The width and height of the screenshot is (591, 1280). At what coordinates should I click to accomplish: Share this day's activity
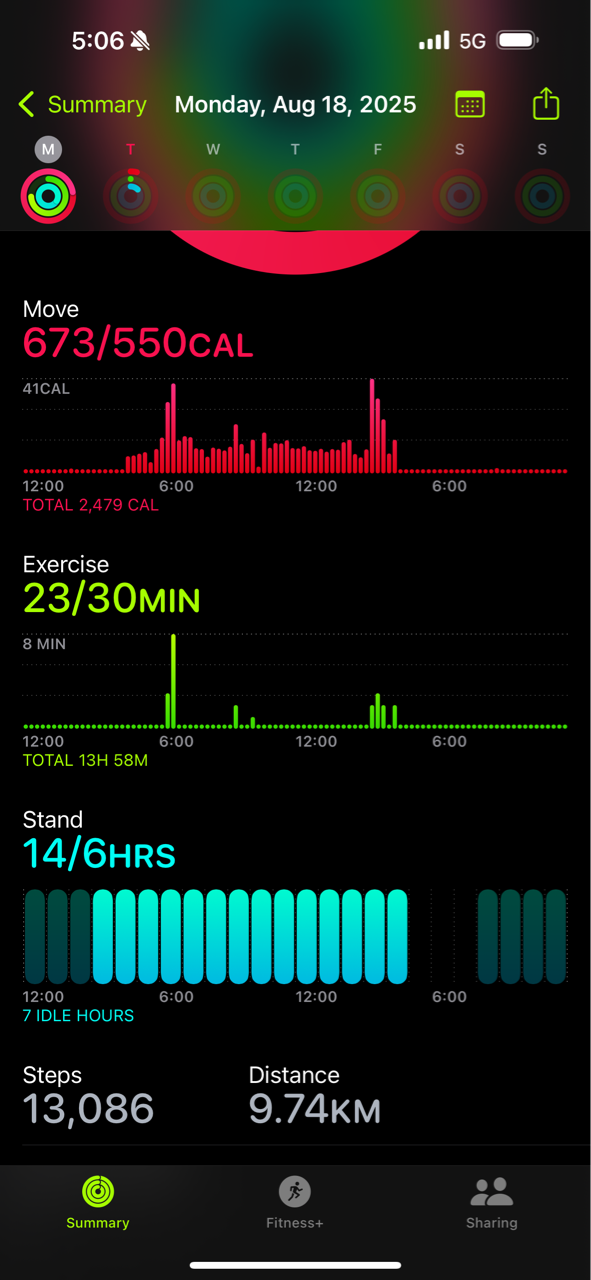[545, 103]
